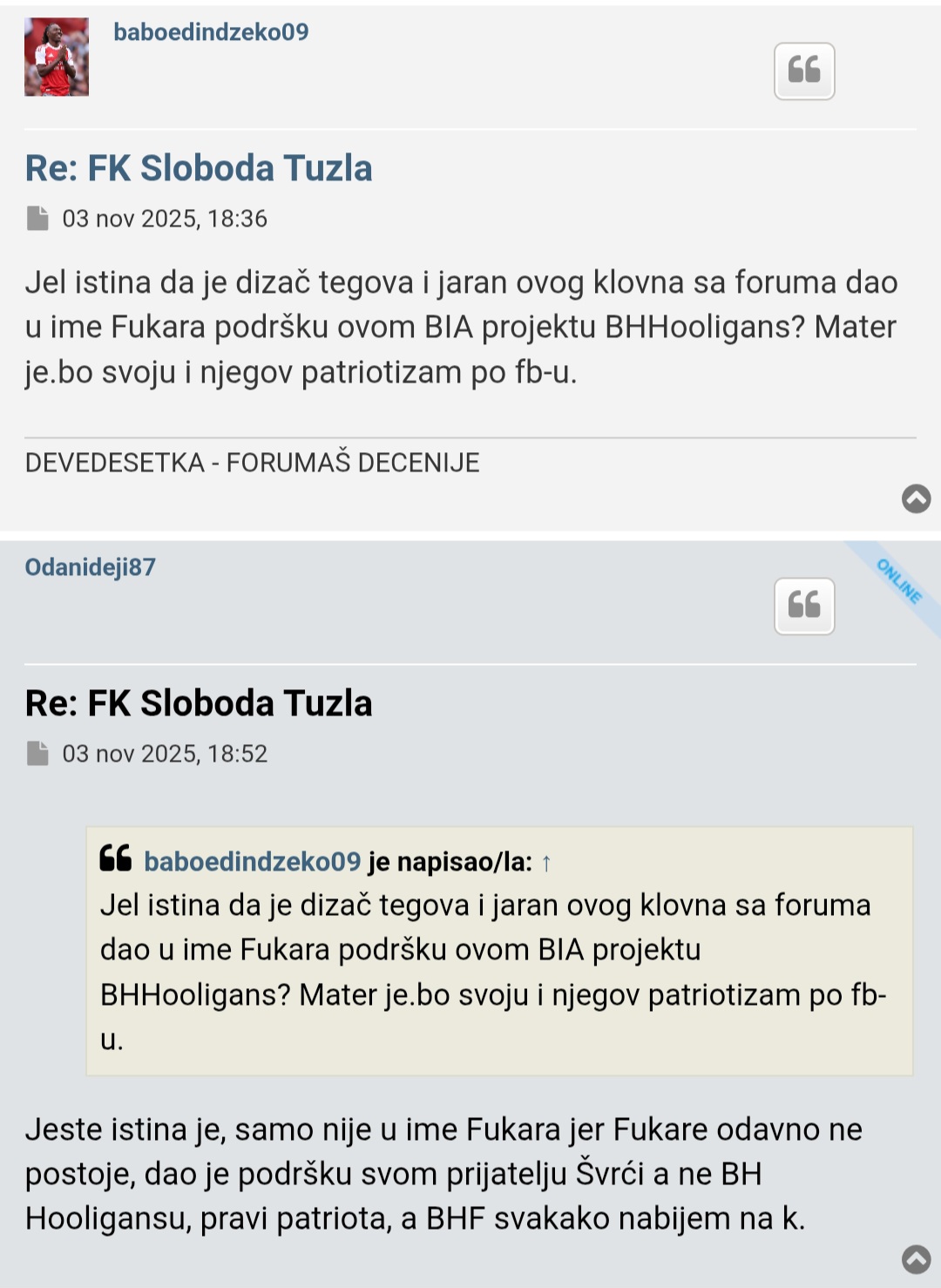Jump to top from Odanideji87's post
This screenshot has height=1288, width=941.
pos(916,1259)
